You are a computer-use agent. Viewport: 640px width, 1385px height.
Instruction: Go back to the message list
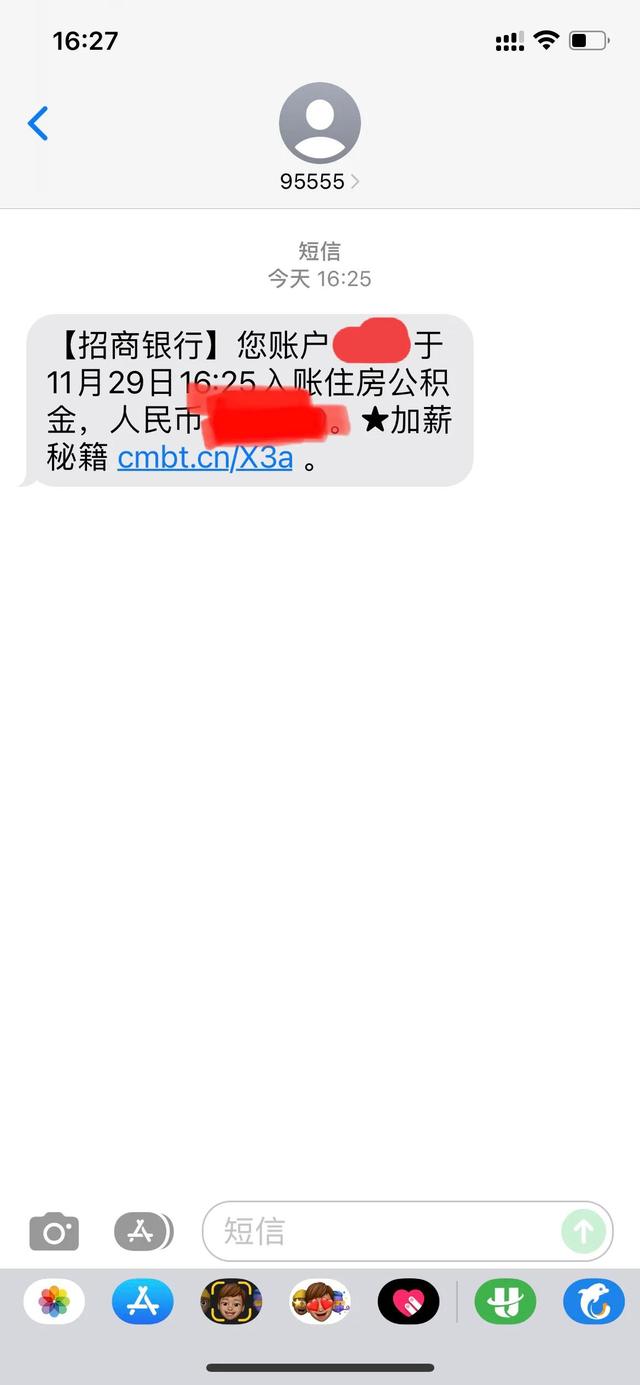pos(38,124)
